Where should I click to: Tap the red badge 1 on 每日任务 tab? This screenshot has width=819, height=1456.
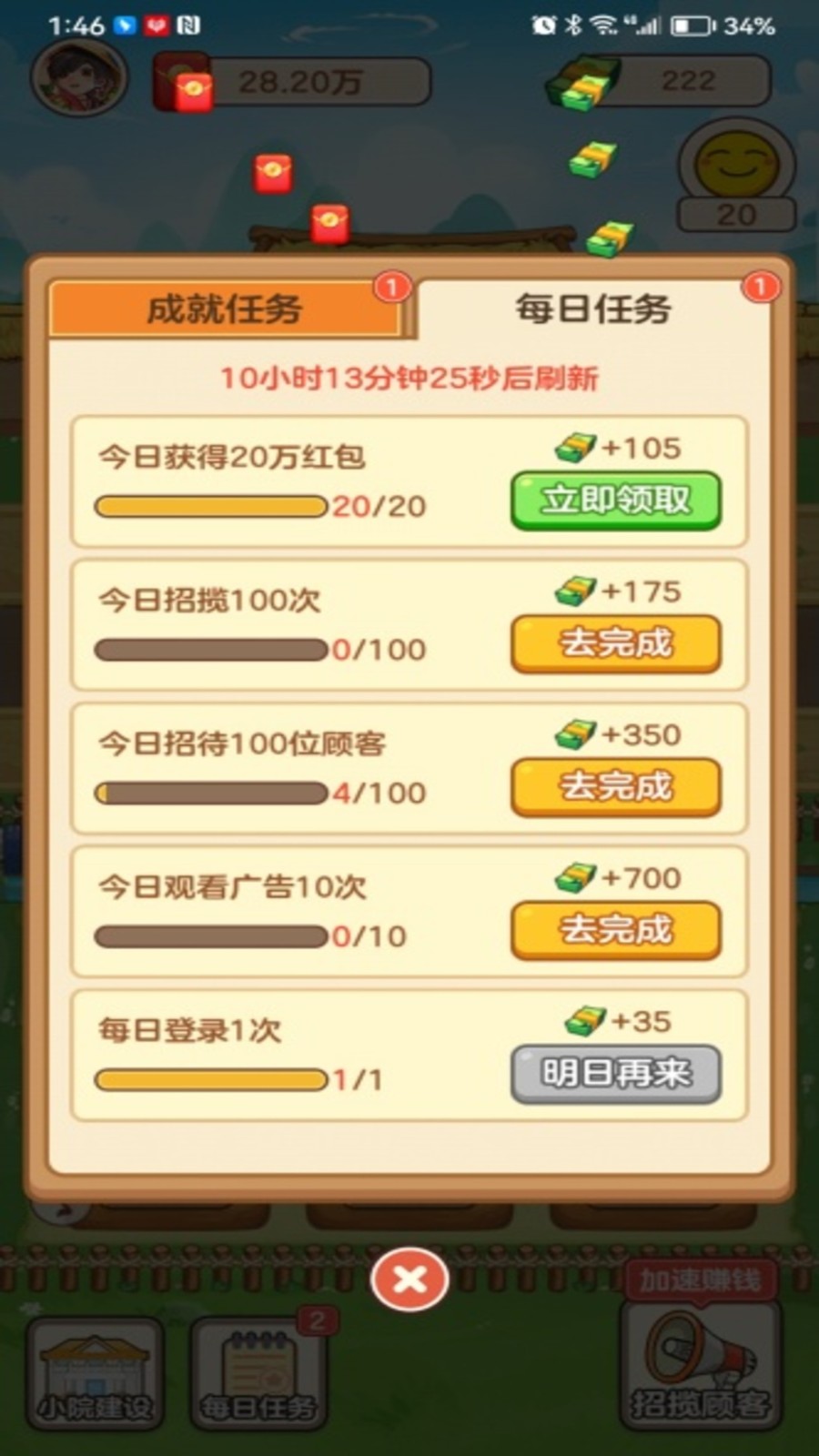click(763, 285)
